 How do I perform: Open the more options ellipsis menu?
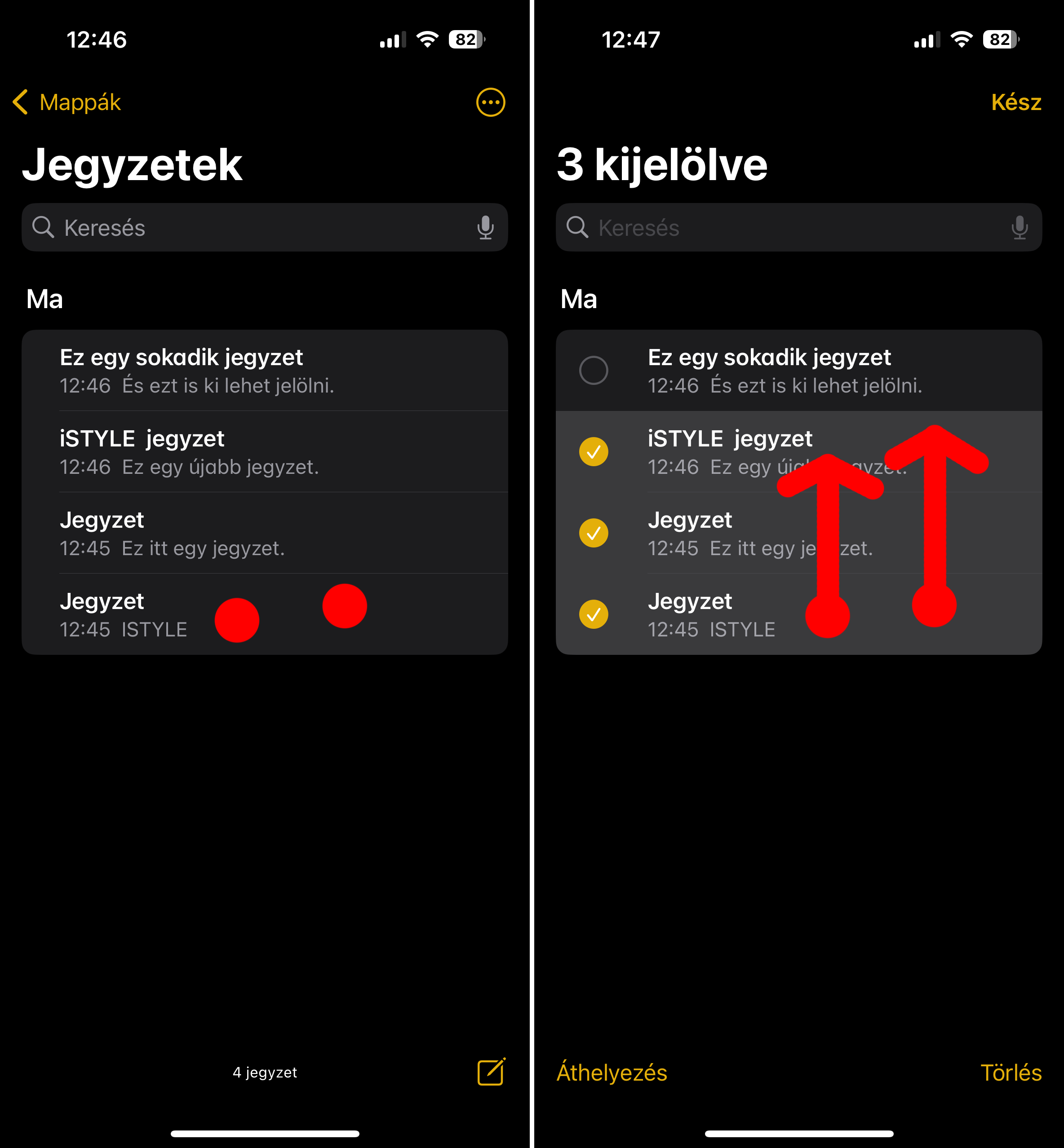[x=490, y=102]
